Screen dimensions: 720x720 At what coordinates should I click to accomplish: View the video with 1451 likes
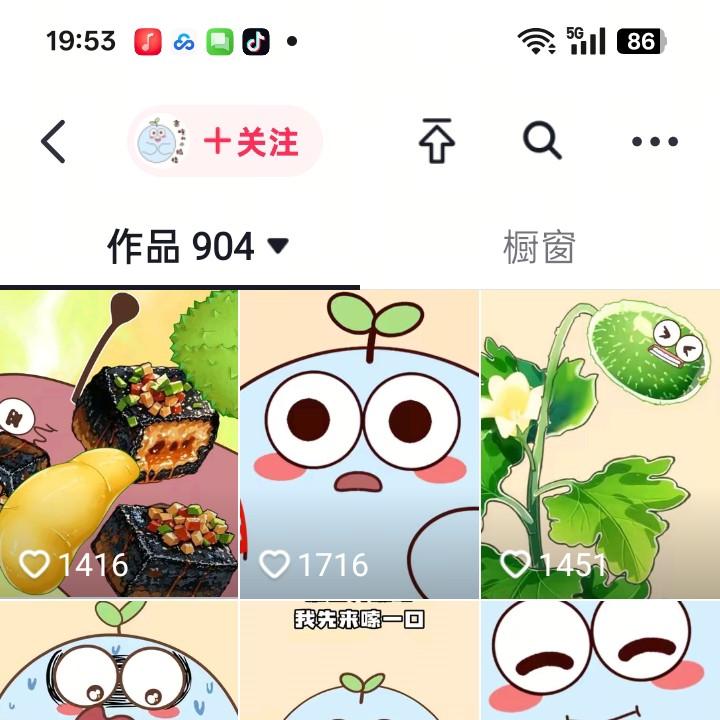(600, 444)
